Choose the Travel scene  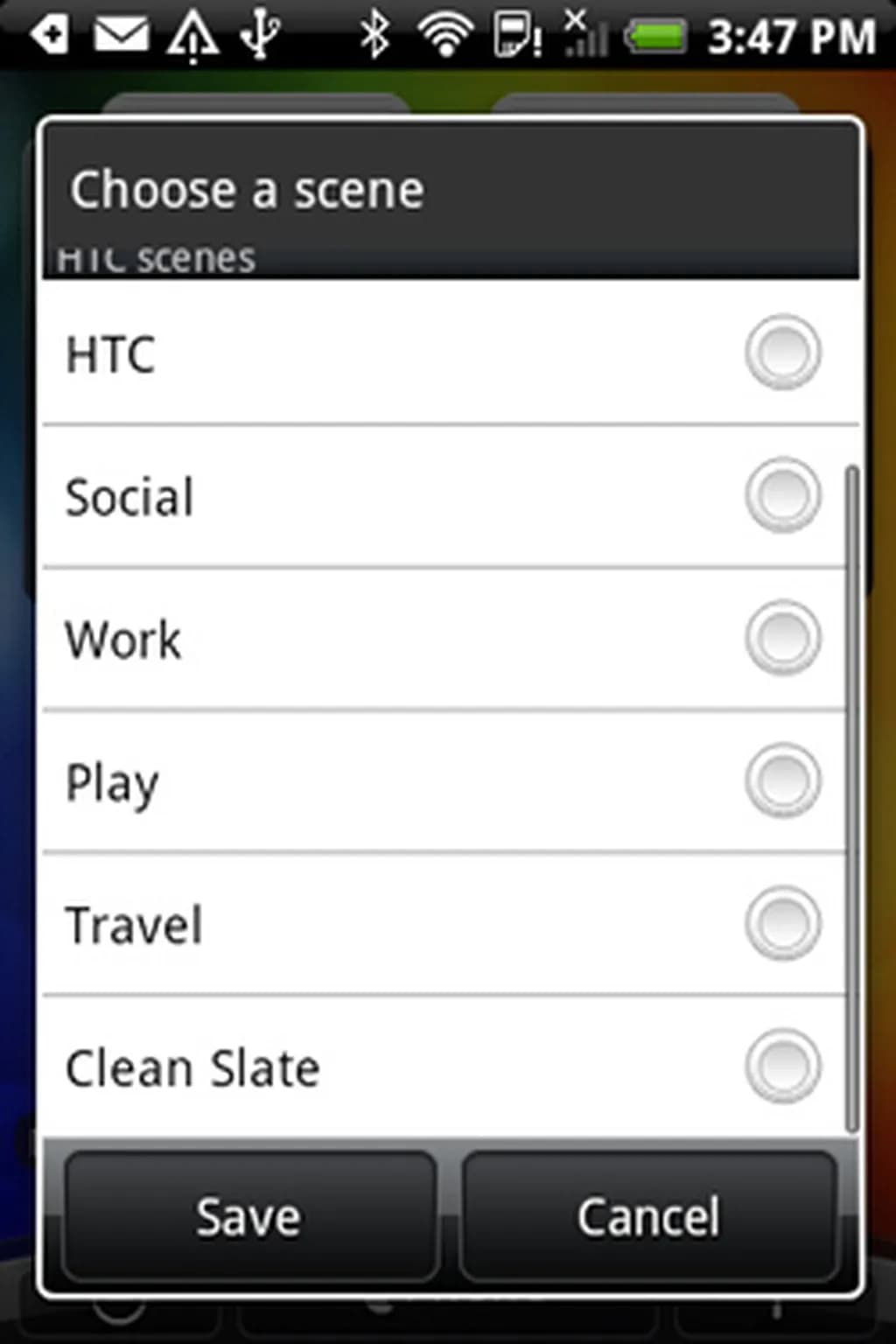(782, 923)
